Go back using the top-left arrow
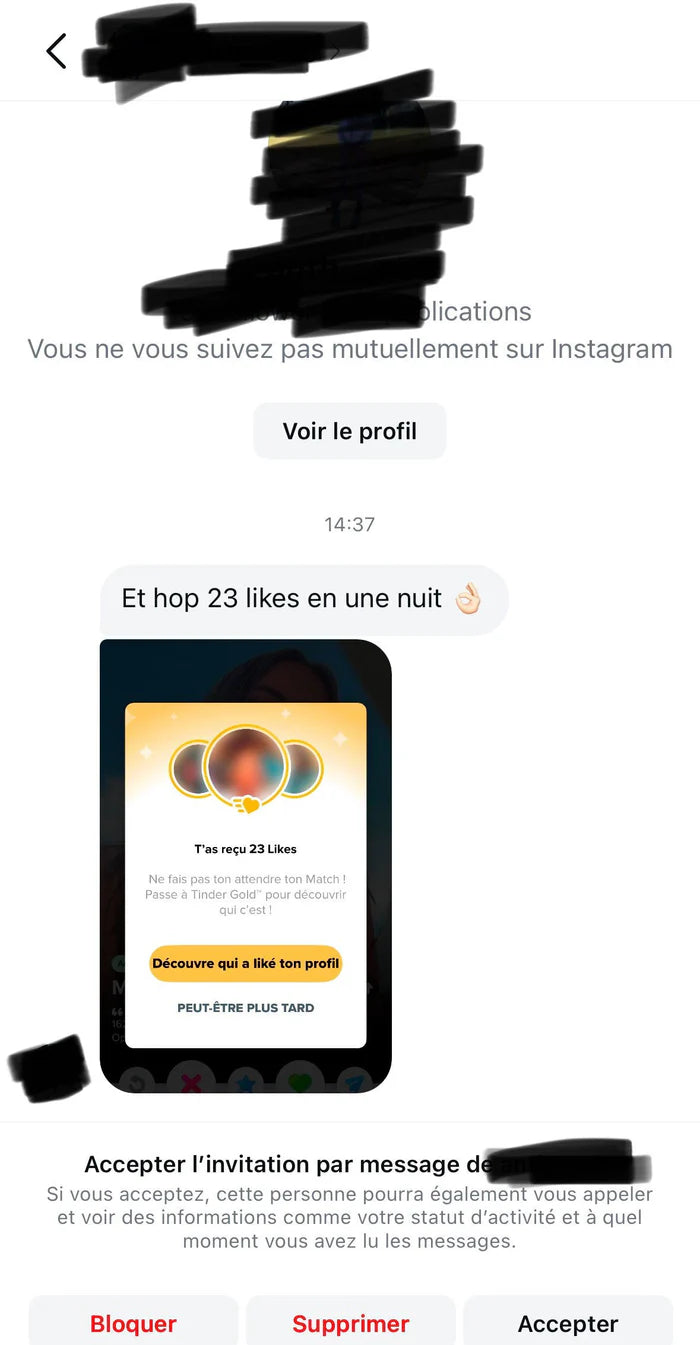The height and width of the screenshot is (1345, 700). pos(56,51)
